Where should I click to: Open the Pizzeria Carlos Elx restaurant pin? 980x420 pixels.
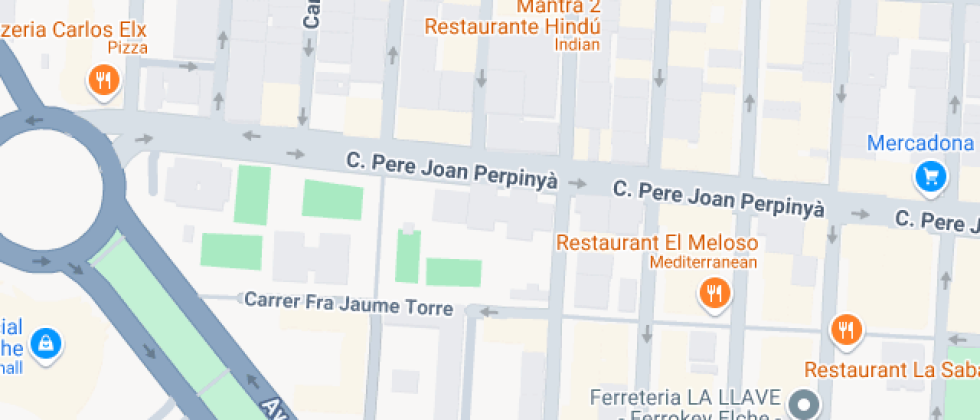103,81
